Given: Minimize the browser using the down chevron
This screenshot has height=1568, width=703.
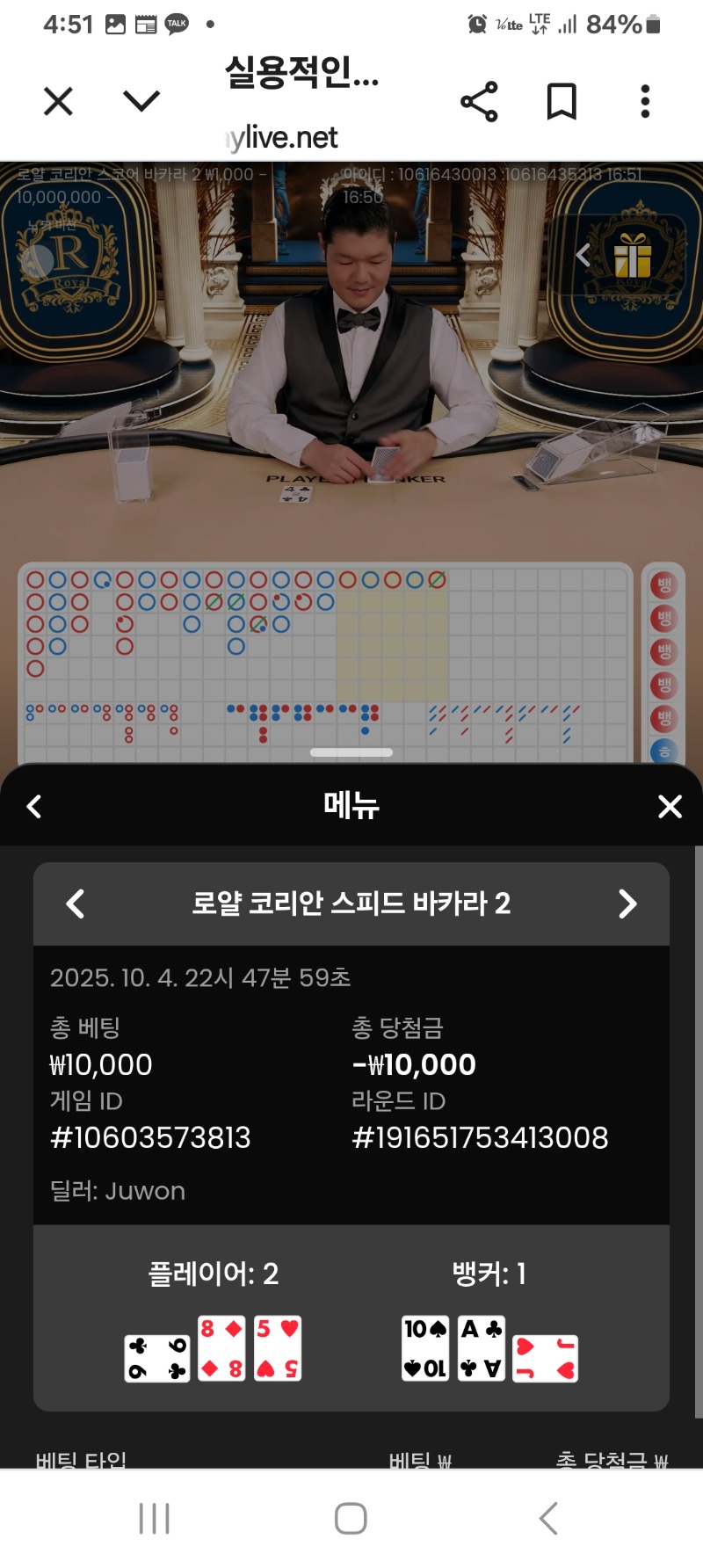Looking at the screenshot, I should point(141,101).
